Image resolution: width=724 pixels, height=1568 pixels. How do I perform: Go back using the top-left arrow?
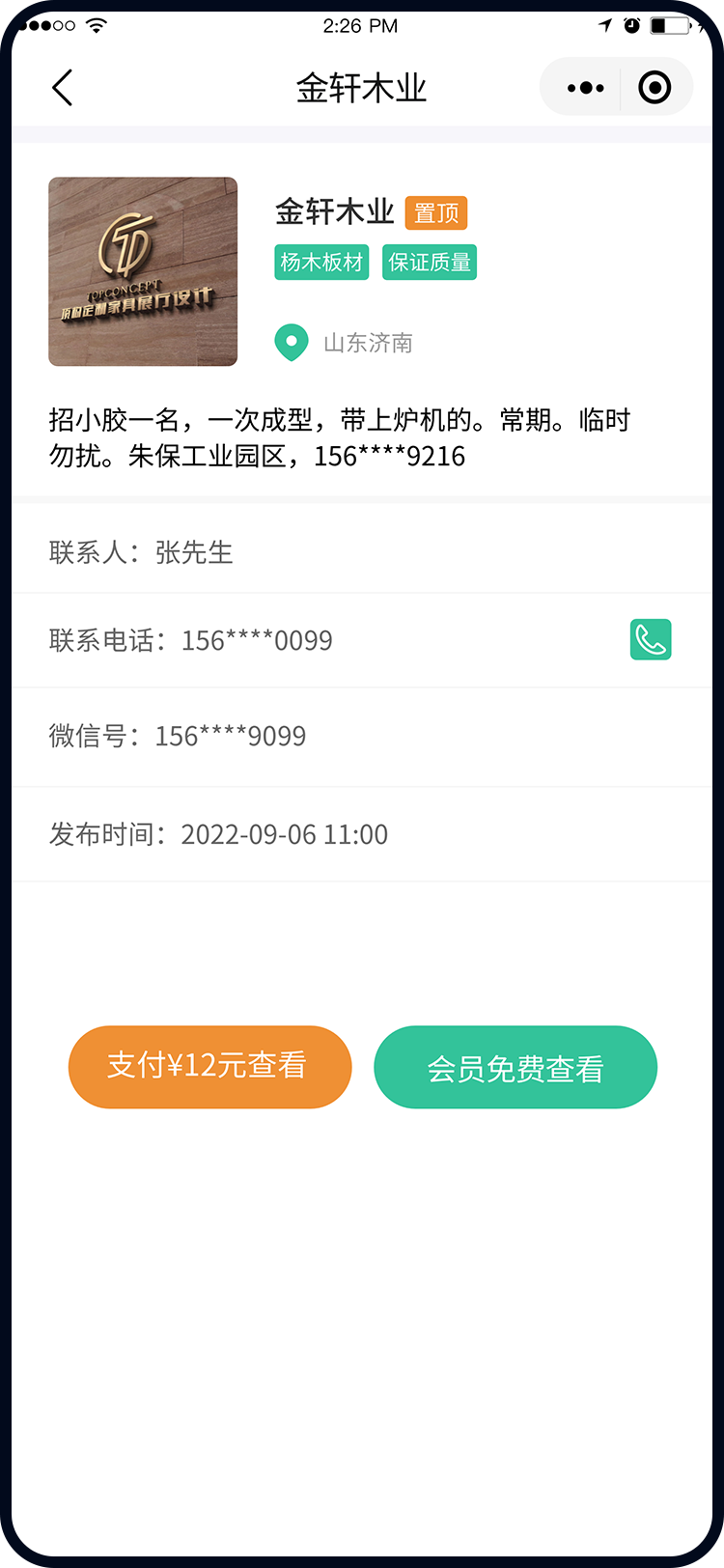click(63, 88)
